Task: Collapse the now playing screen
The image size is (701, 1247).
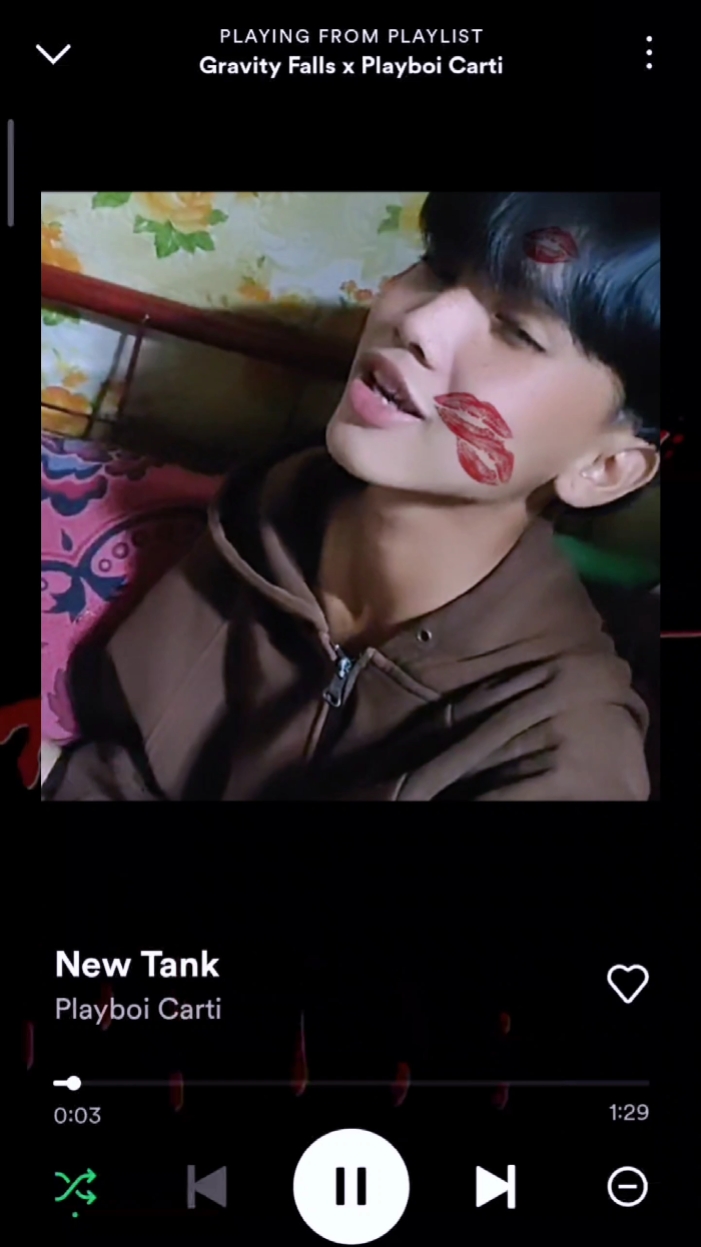Action: 53,53
